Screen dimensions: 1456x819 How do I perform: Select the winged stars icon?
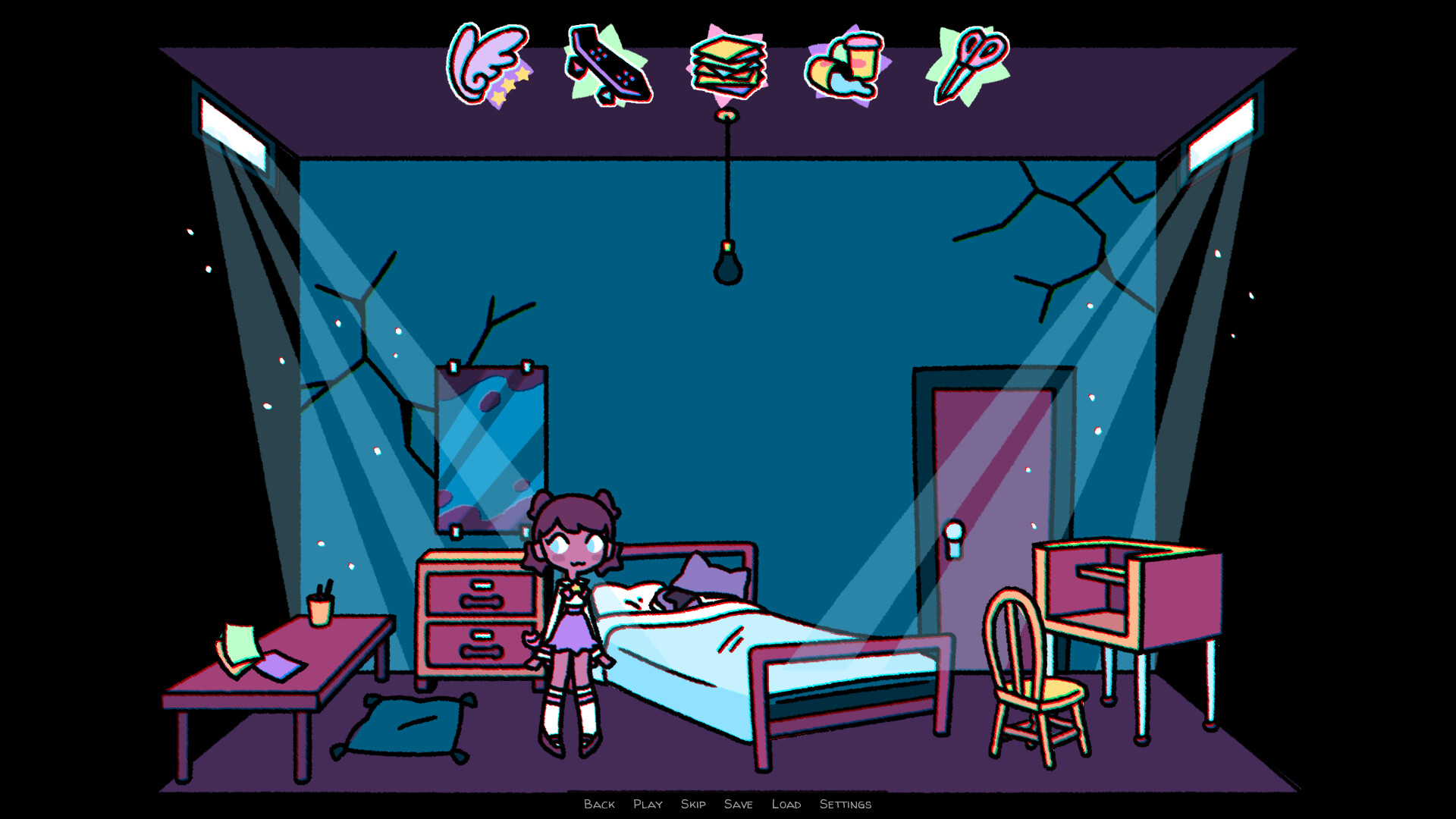(489, 65)
